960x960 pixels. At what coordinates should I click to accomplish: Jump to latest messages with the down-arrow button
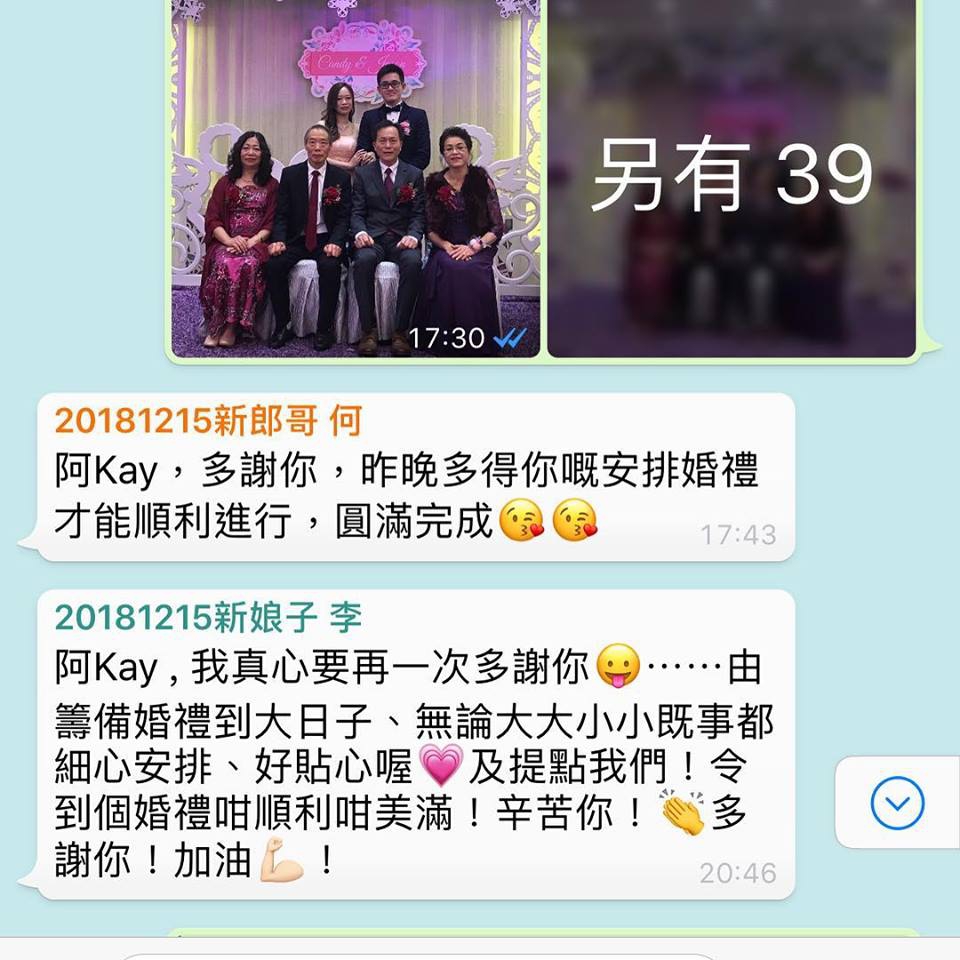(x=897, y=803)
